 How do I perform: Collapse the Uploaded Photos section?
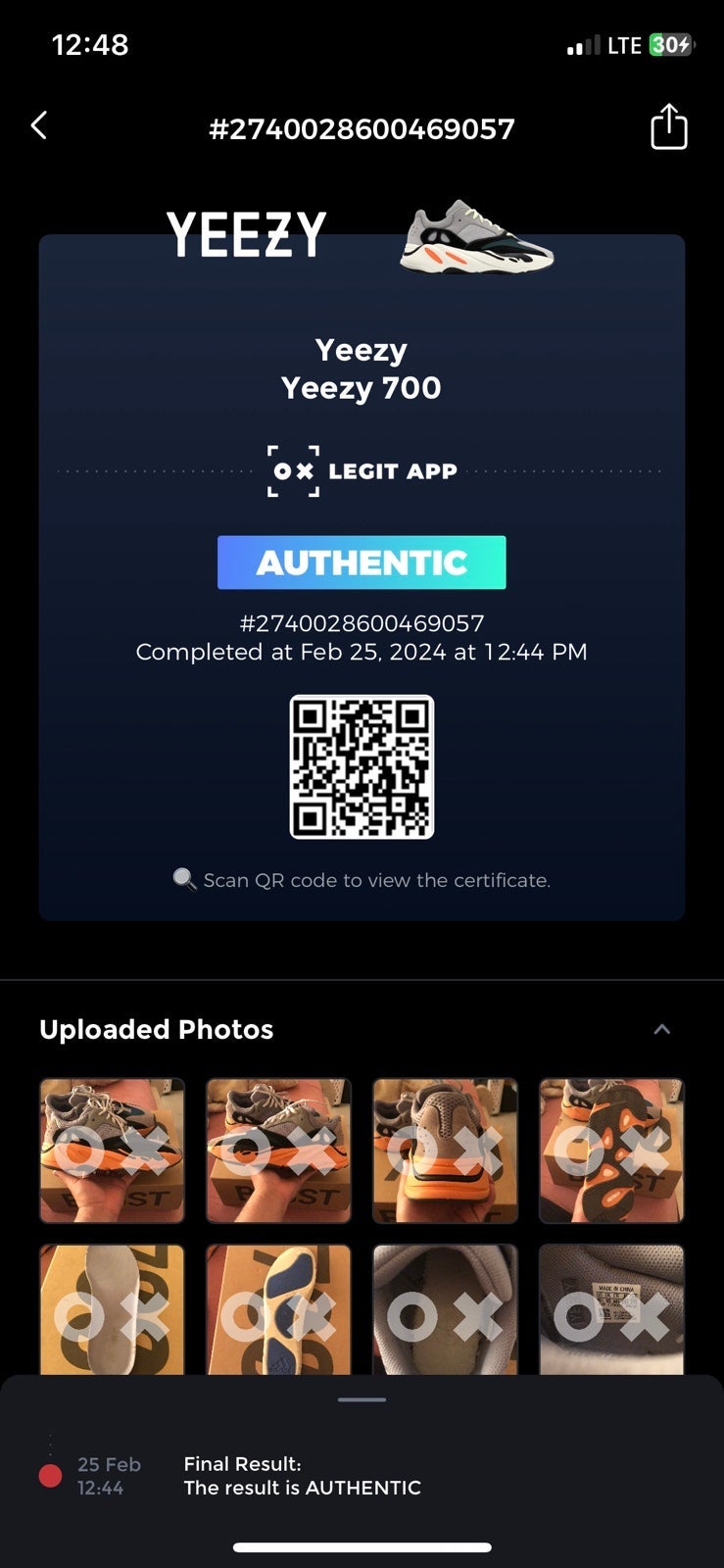coord(662,1029)
